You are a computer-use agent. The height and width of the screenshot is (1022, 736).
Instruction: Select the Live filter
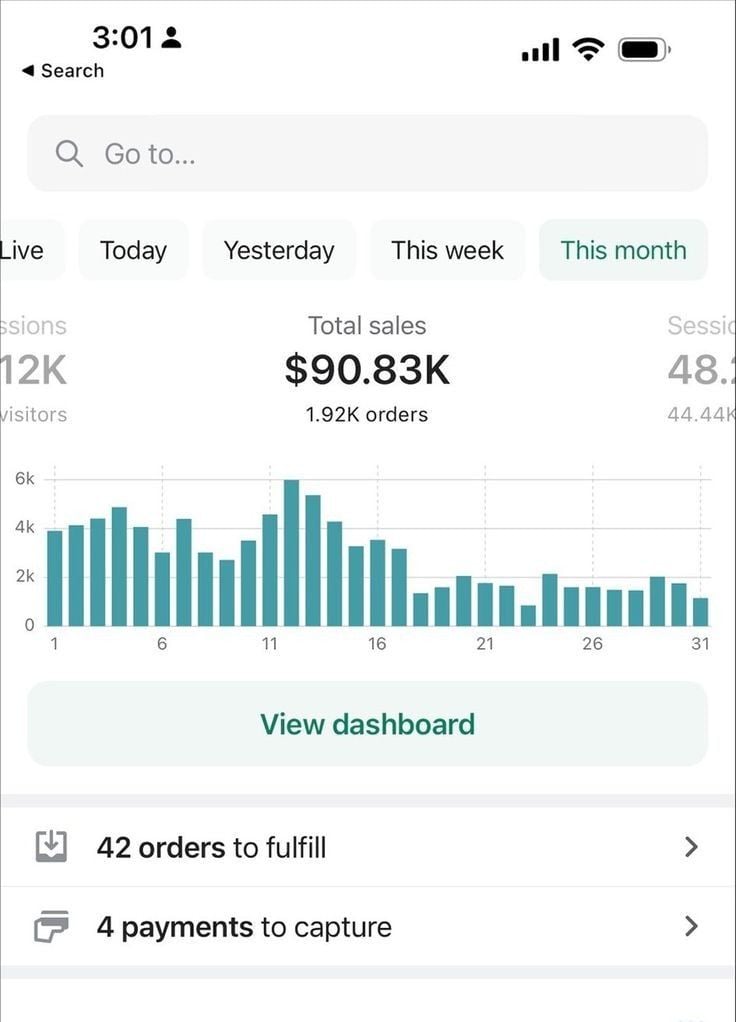pyautogui.click(x=20, y=250)
